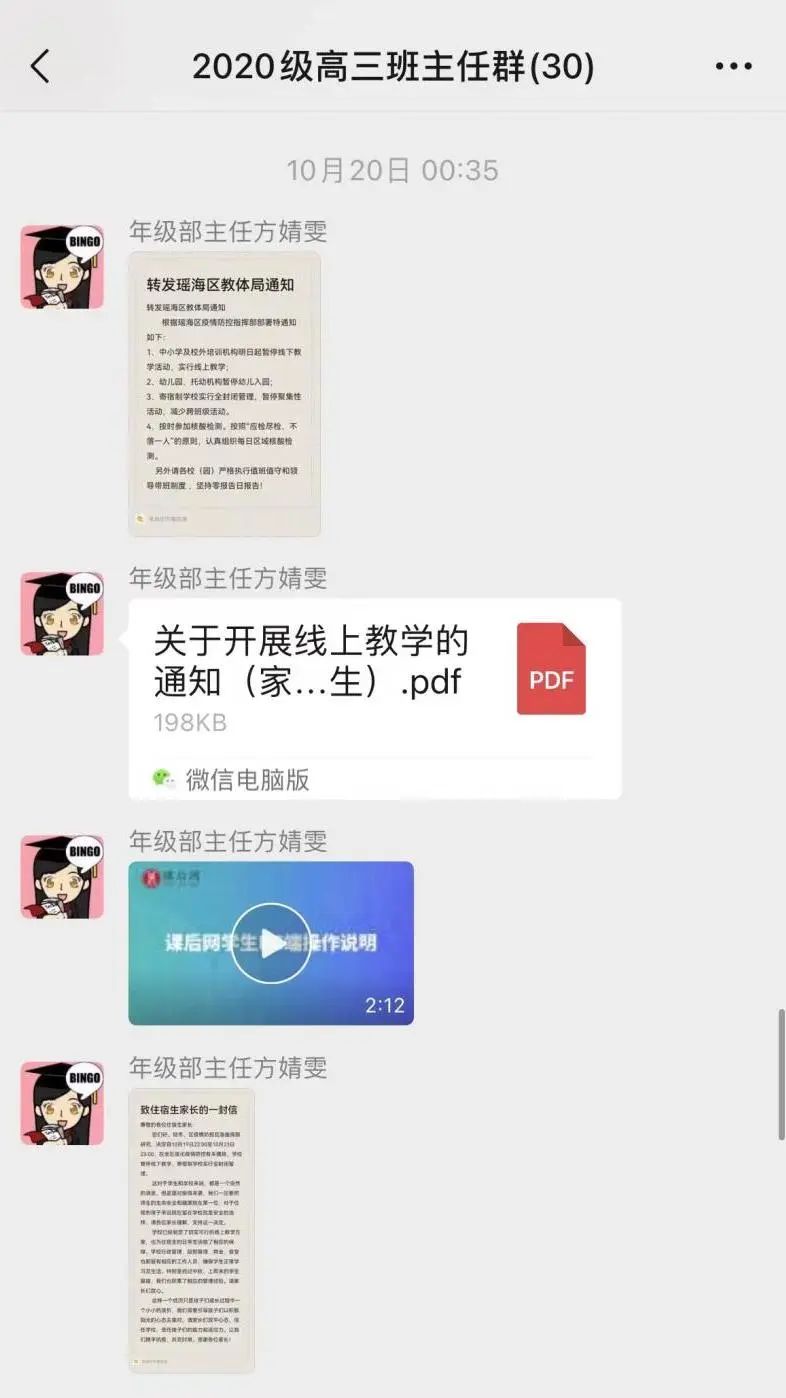Play the 课后网学生端操作说明 video
786x1398 pixels.
pyautogui.click(x=271, y=943)
